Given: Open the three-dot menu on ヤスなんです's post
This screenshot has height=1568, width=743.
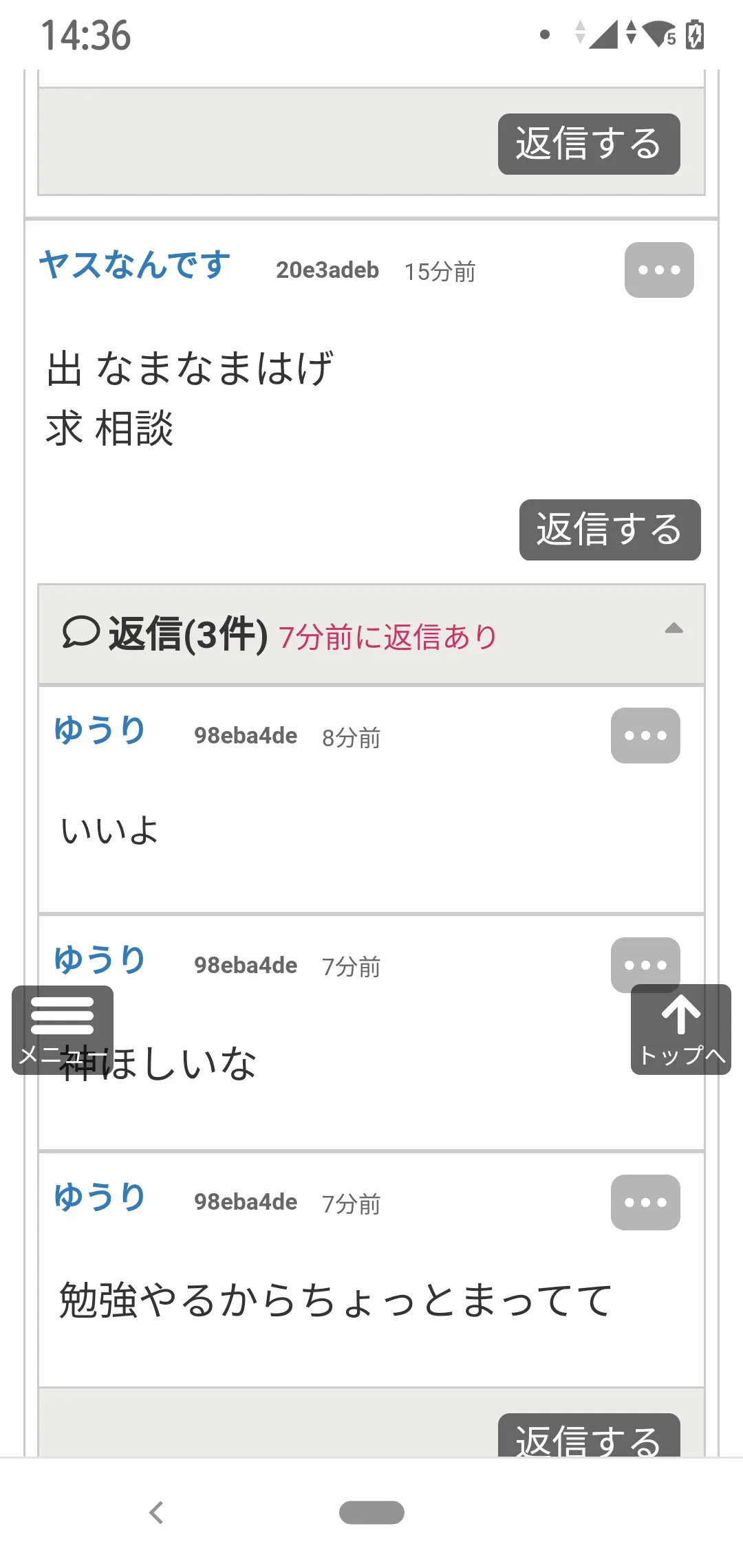Looking at the screenshot, I should click(x=659, y=270).
